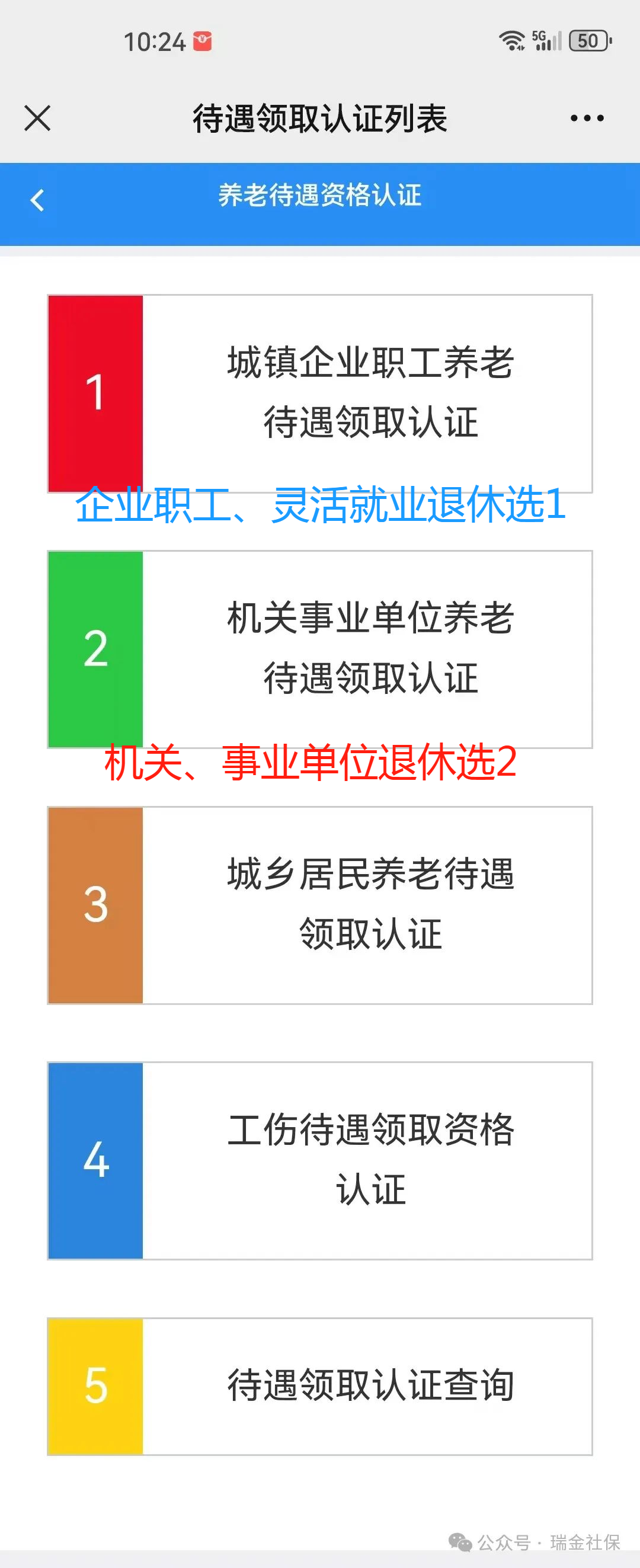Open 待遇领取认证查询
640x1568 pixels.
pyautogui.click(x=319, y=1386)
